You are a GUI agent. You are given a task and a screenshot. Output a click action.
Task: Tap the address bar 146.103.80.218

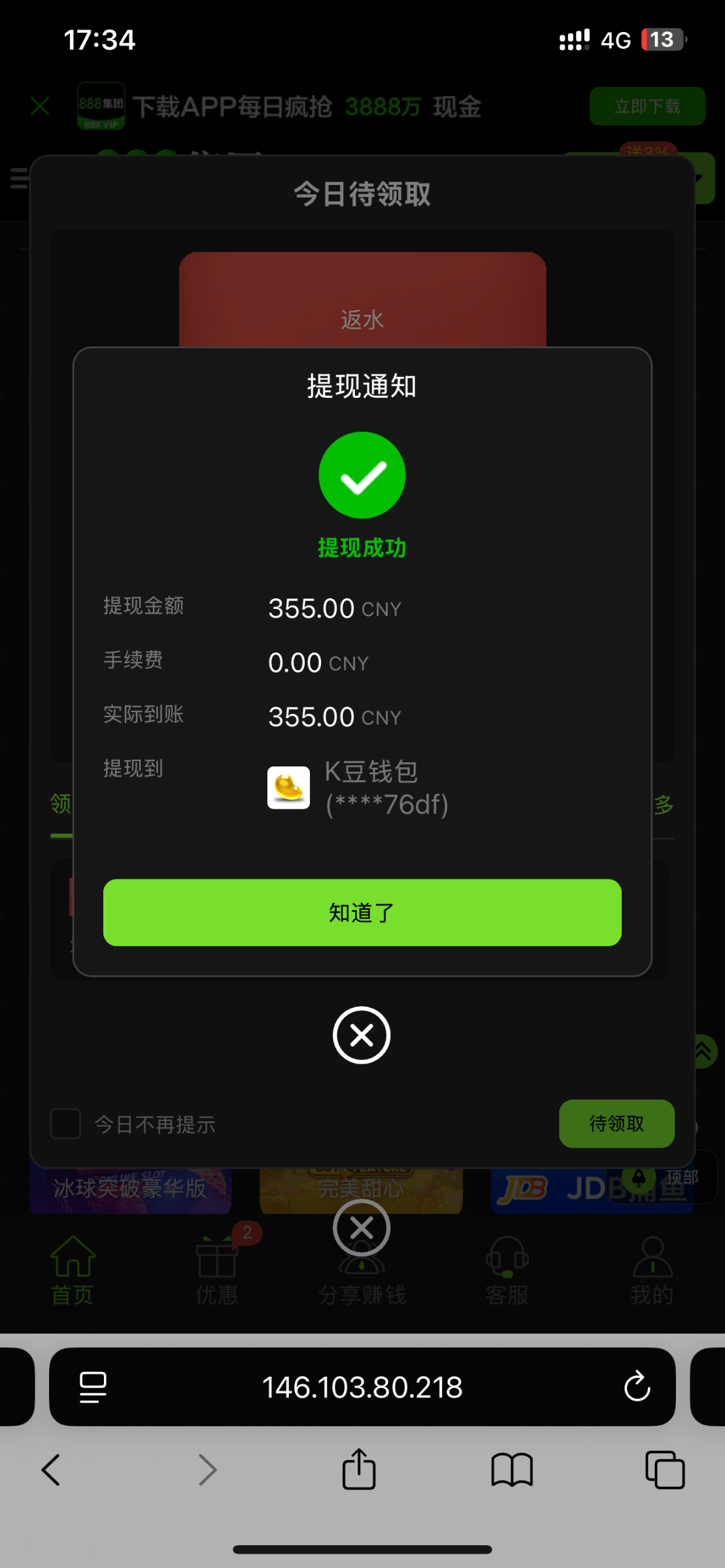point(362,1387)
